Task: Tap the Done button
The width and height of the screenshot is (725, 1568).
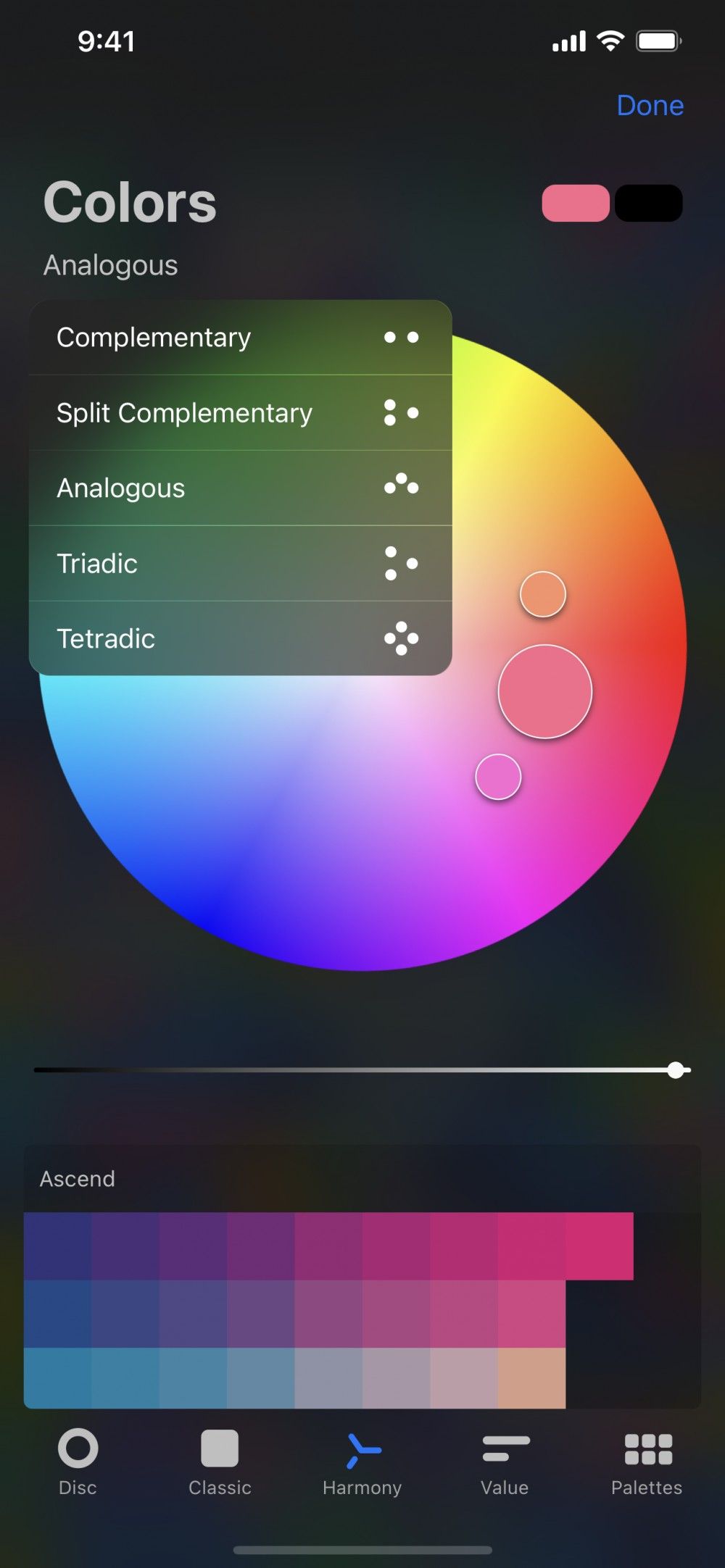Action: [x=650, y=106]
